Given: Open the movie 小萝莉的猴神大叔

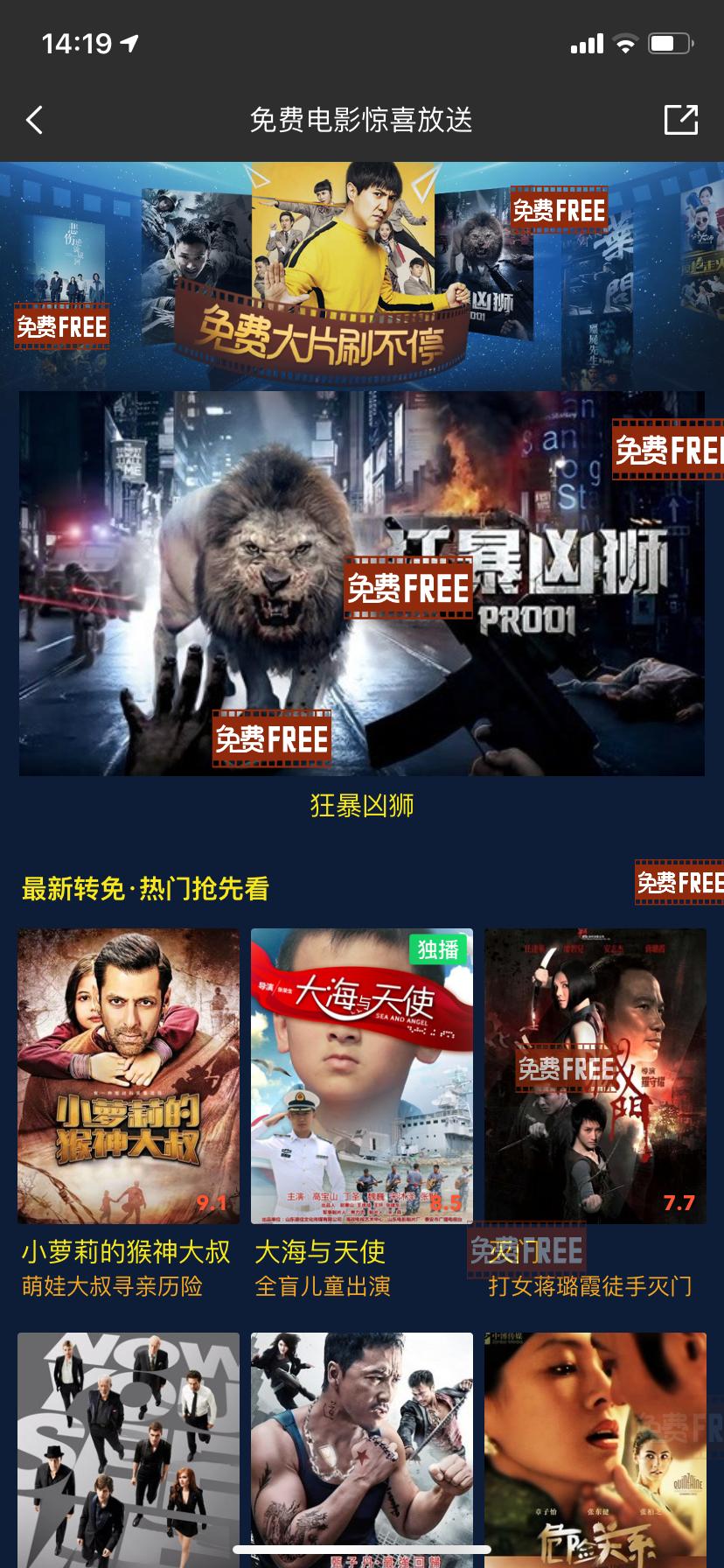Looking at the screenshot, I should tap(129, 1075).
